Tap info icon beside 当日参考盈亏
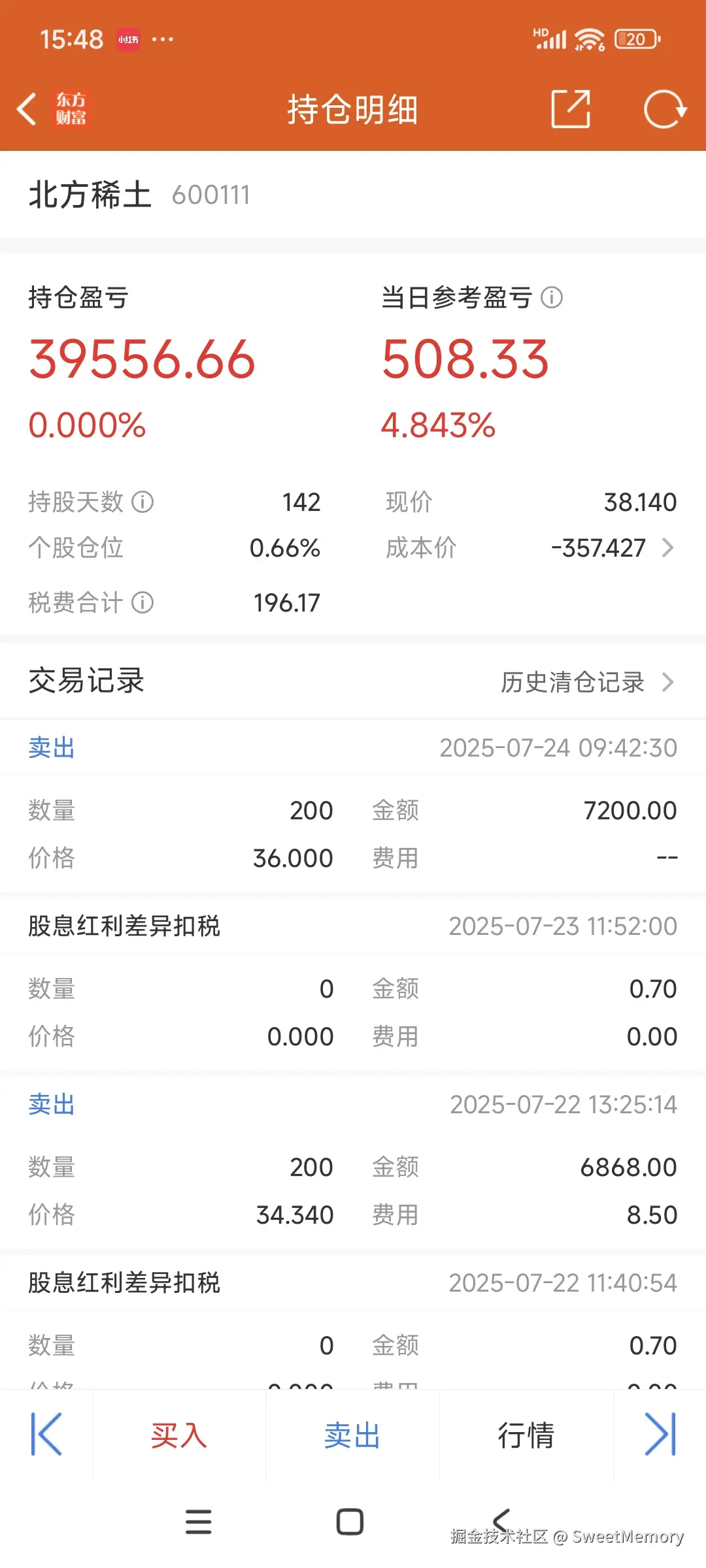Image resolution: width=706 pixels, height=1568 pixels. (552, 299)
